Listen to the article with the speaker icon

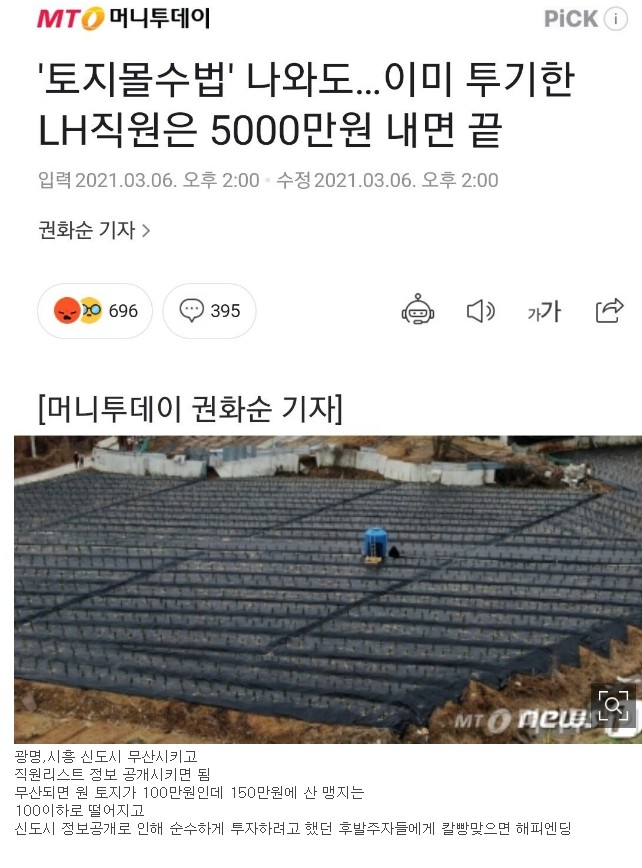(x=481, y=311)
